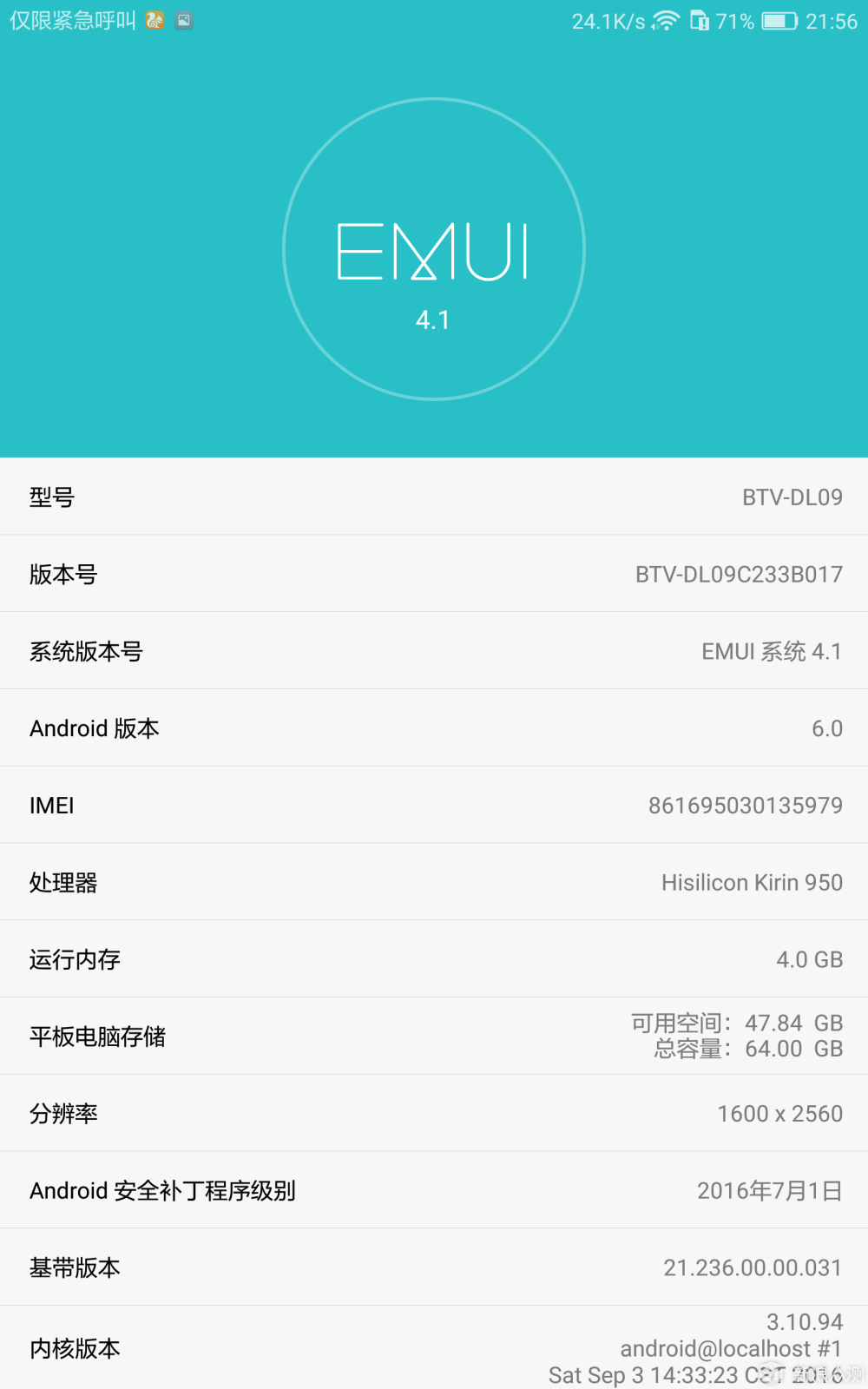Open the UC Browser notification icon
The width and height of the screenshot is (868, 1389).
(154, 19)
